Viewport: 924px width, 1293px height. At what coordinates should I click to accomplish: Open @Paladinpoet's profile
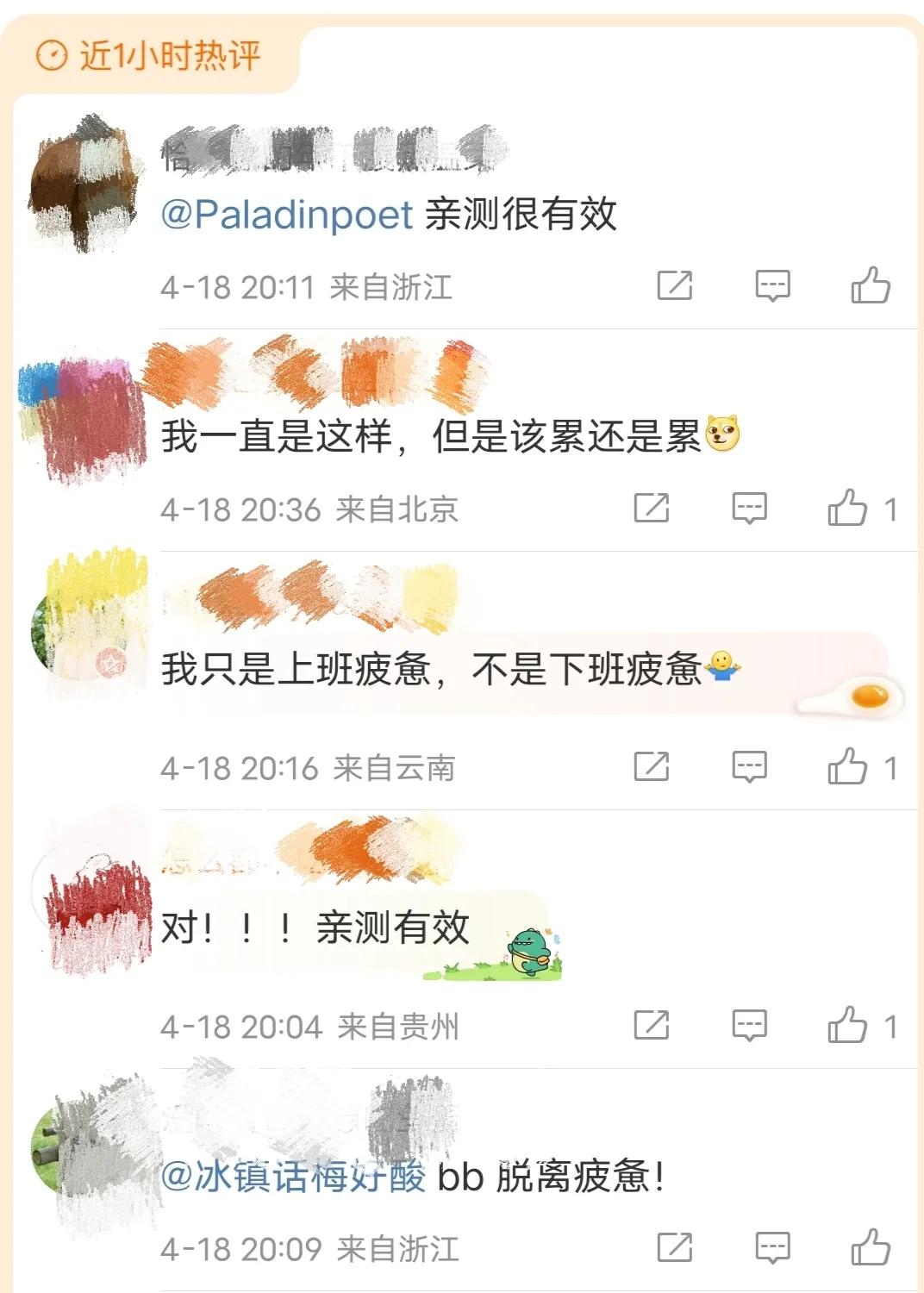point(284,217)
